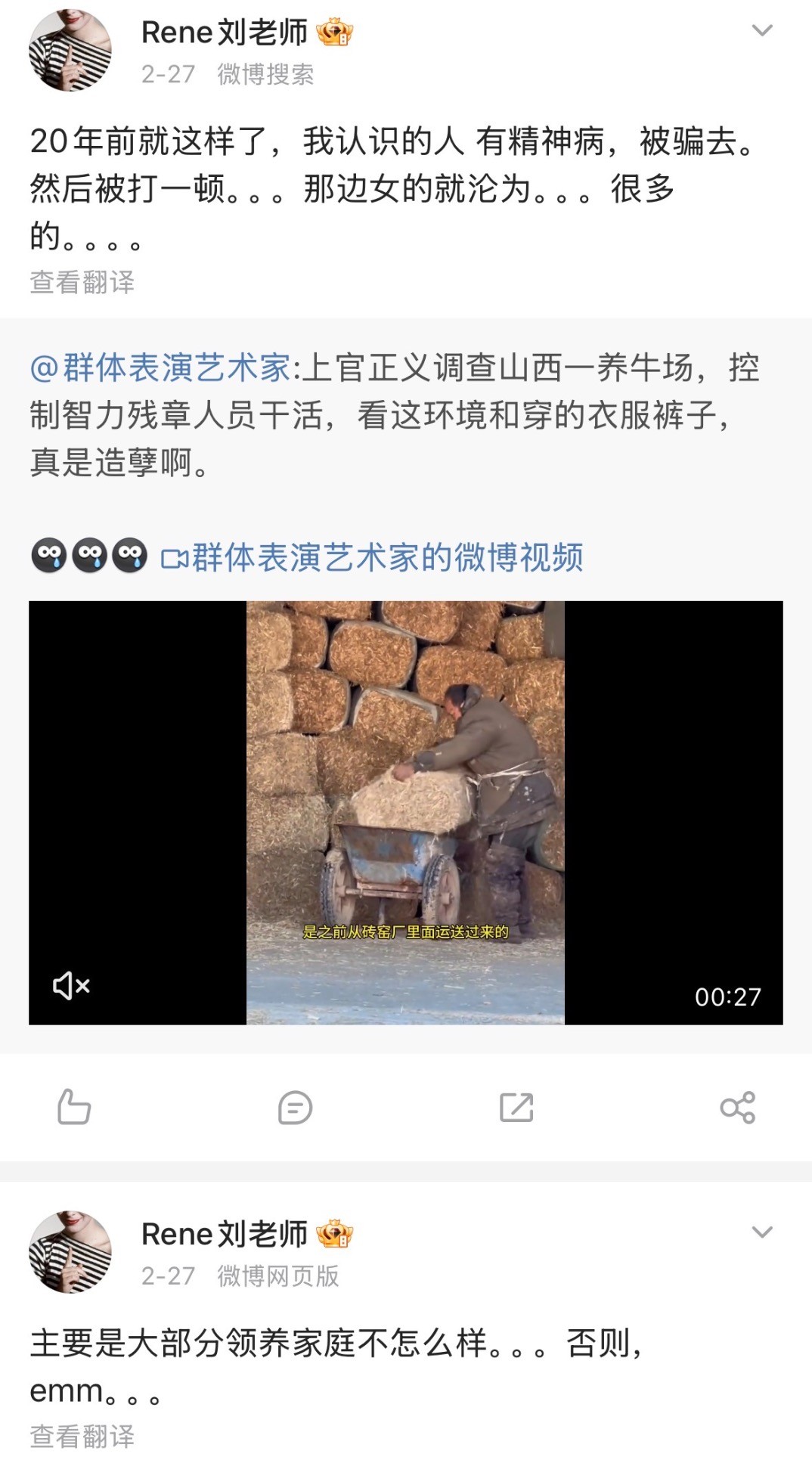The width and height of the screenshot is (812, 1460).
Task: Open the 微博搜索 source link
Action: coord(265,74)
